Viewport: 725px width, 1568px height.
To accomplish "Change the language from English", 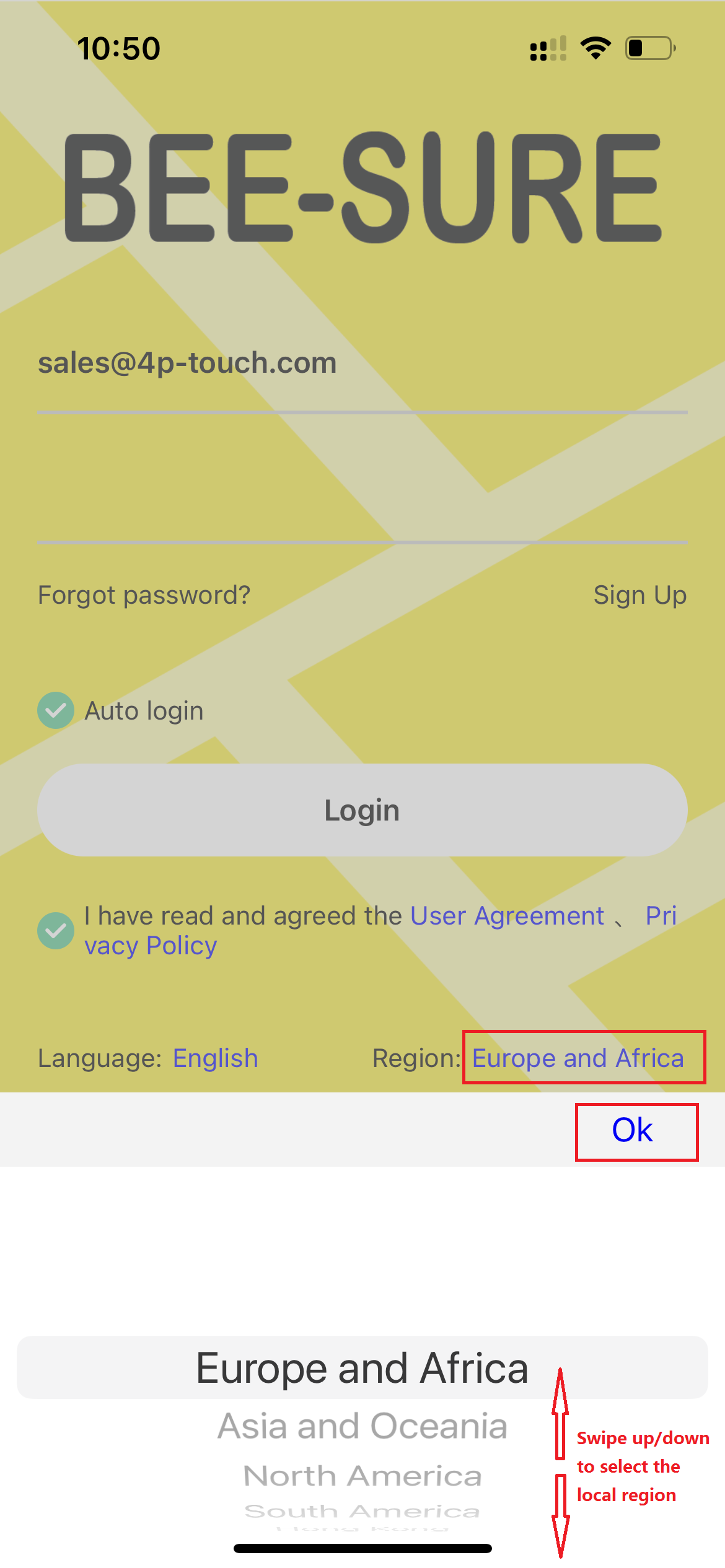I will [215, 1058].
